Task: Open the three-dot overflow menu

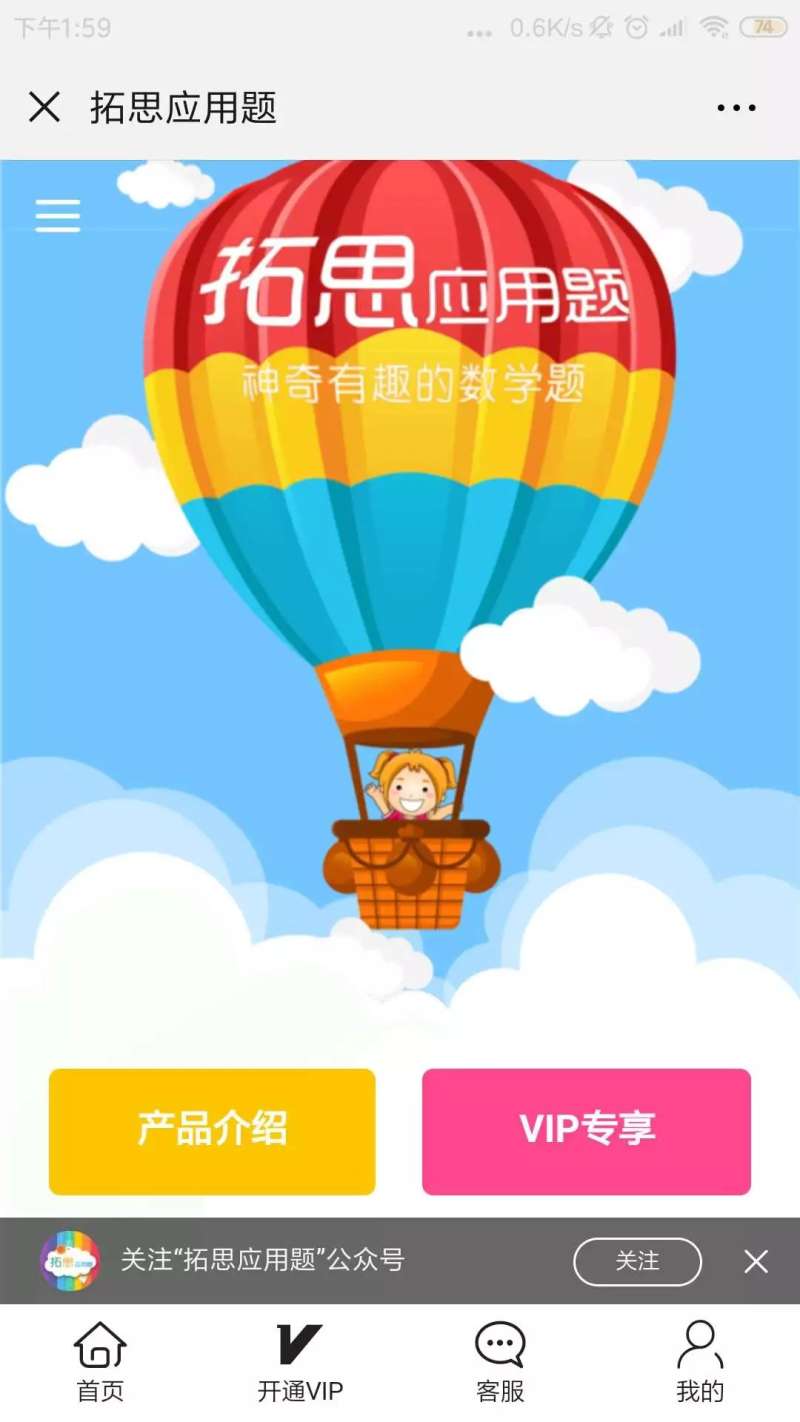Action: [736, 108]
